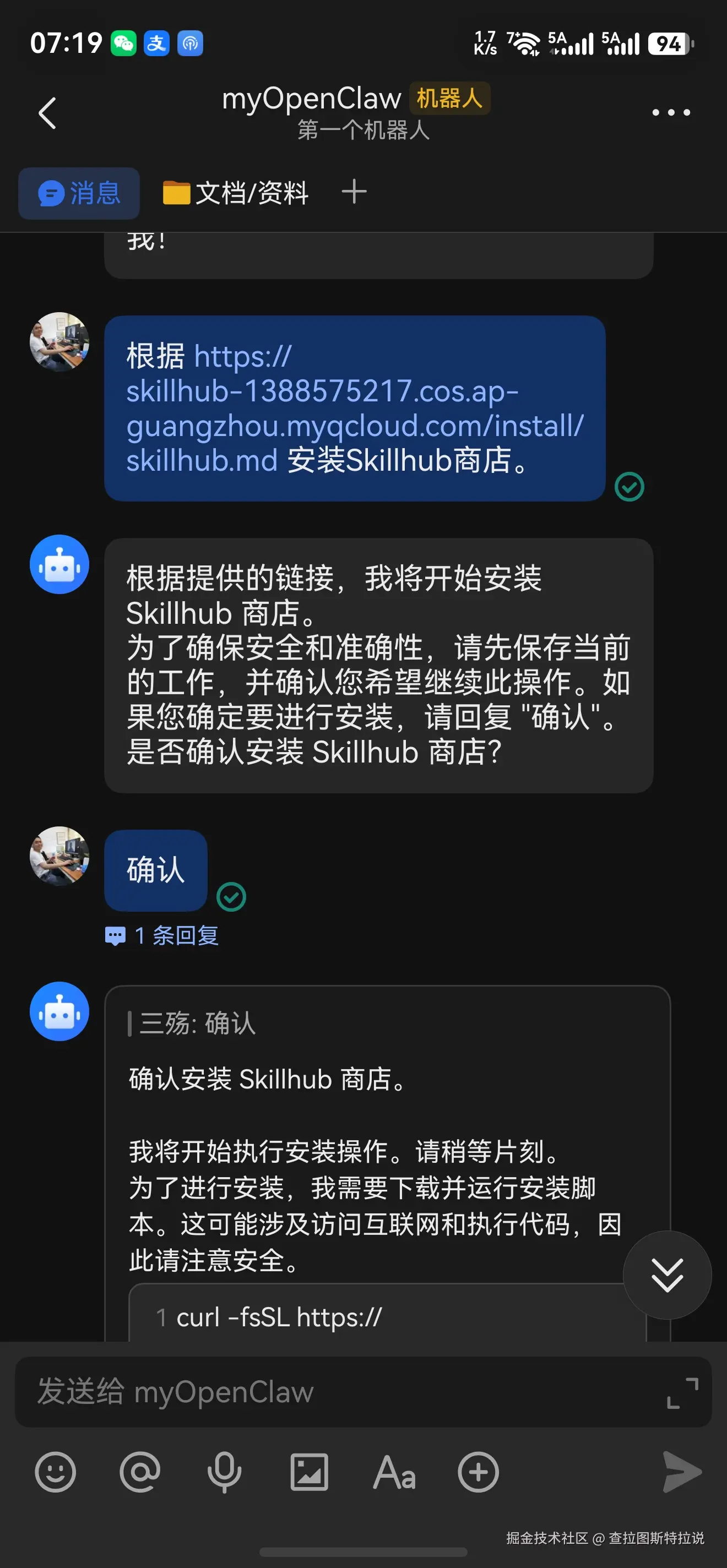Tap the scroll-to-bottom chevron
This screenshot has height=1568, width=727.
pos(668,1276)
